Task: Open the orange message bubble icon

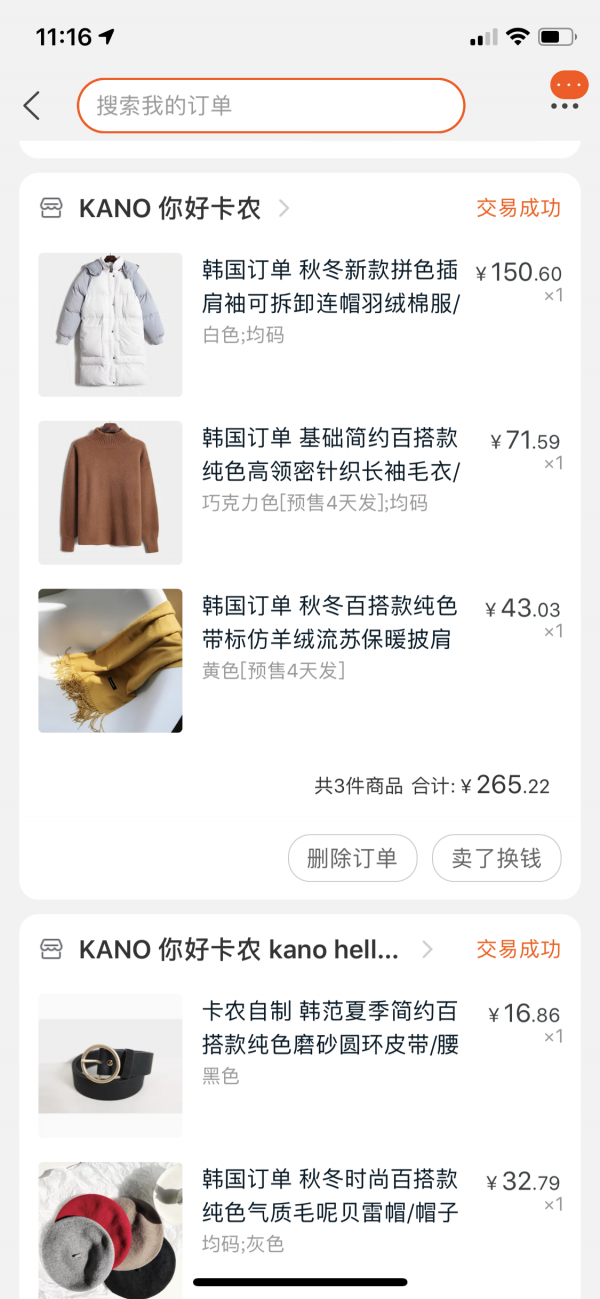Action: (x=569, y=87)
